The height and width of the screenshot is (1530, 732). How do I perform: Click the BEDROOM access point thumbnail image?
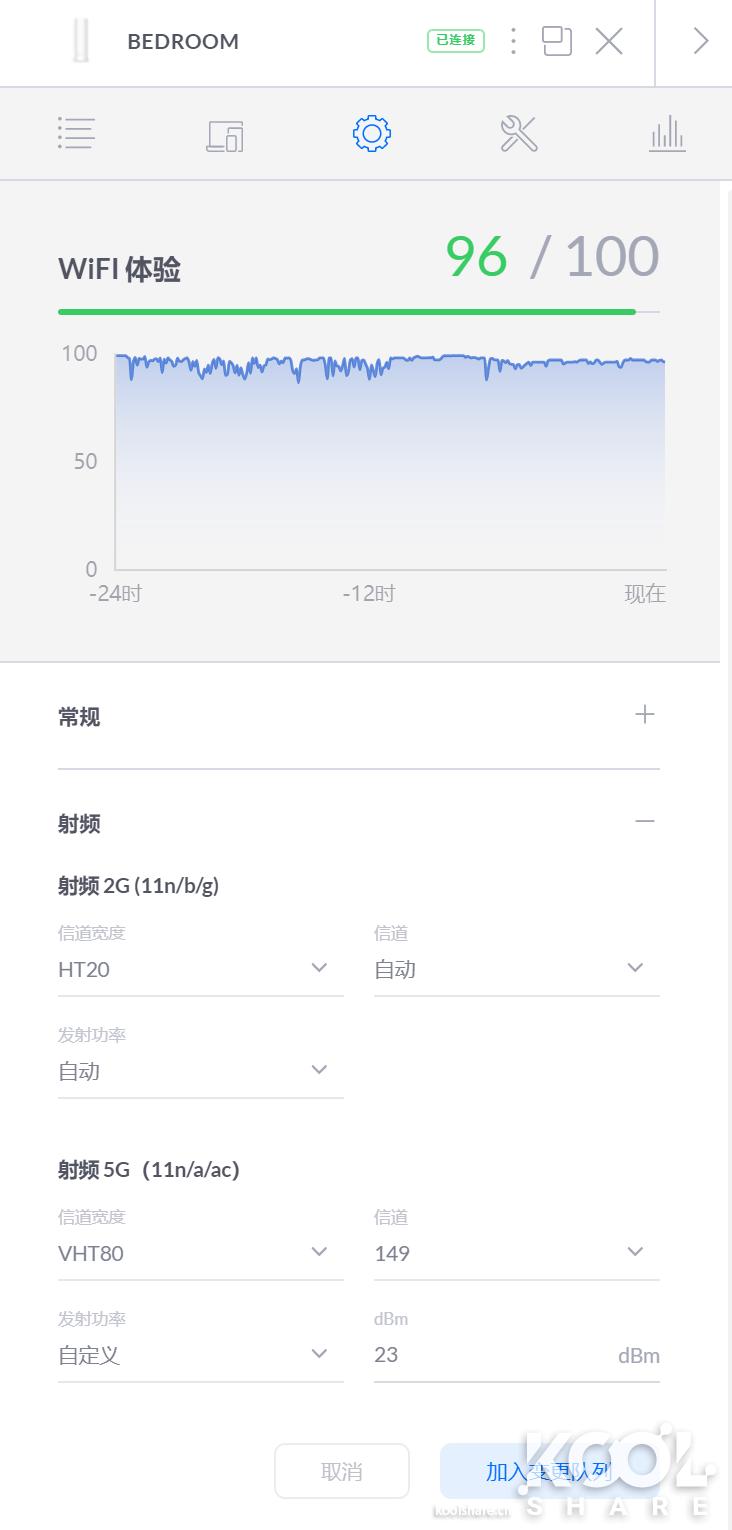(x=82, y=41)
